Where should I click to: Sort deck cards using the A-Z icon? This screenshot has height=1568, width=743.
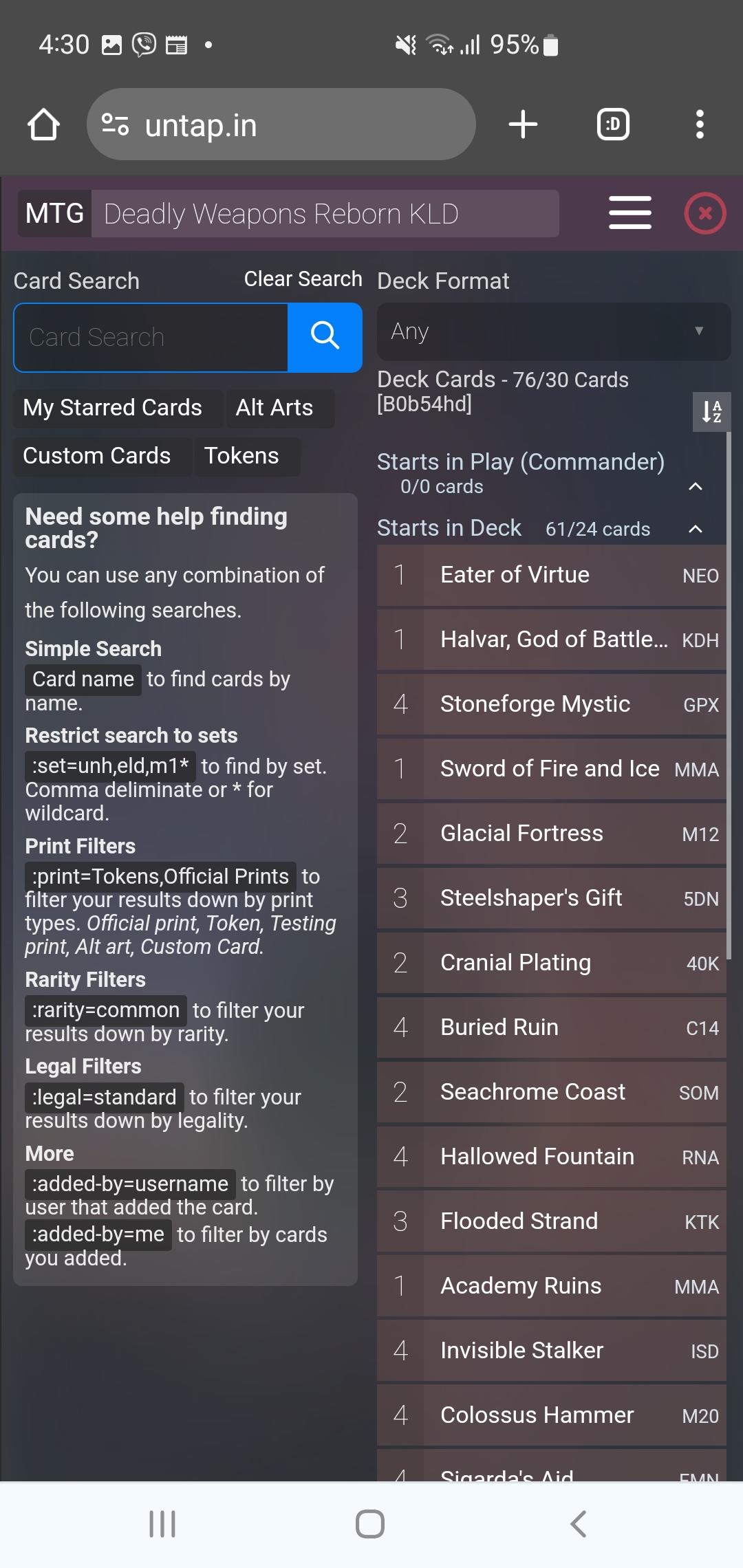click(x=711, y=412)
